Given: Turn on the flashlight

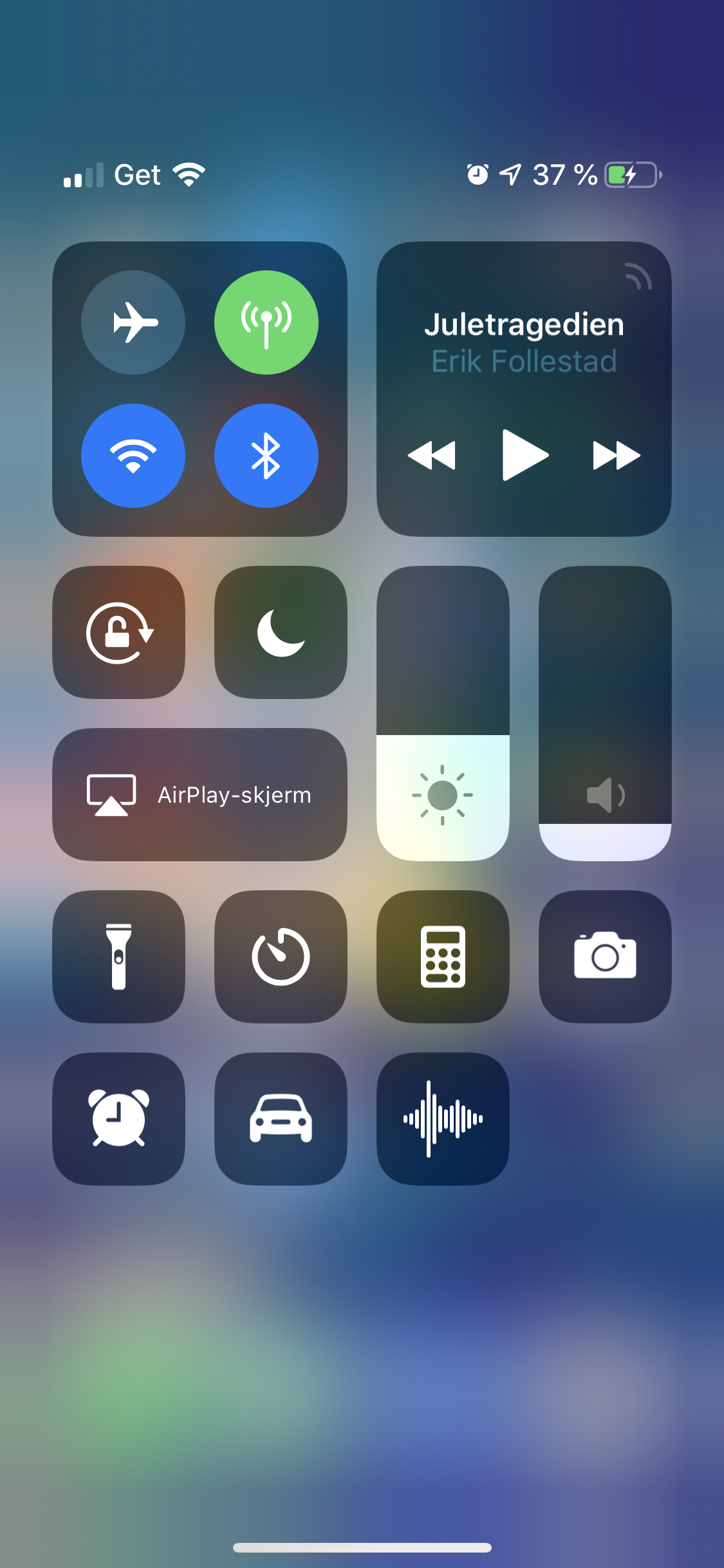Looking at the screenshot, I should coord(119,957).
